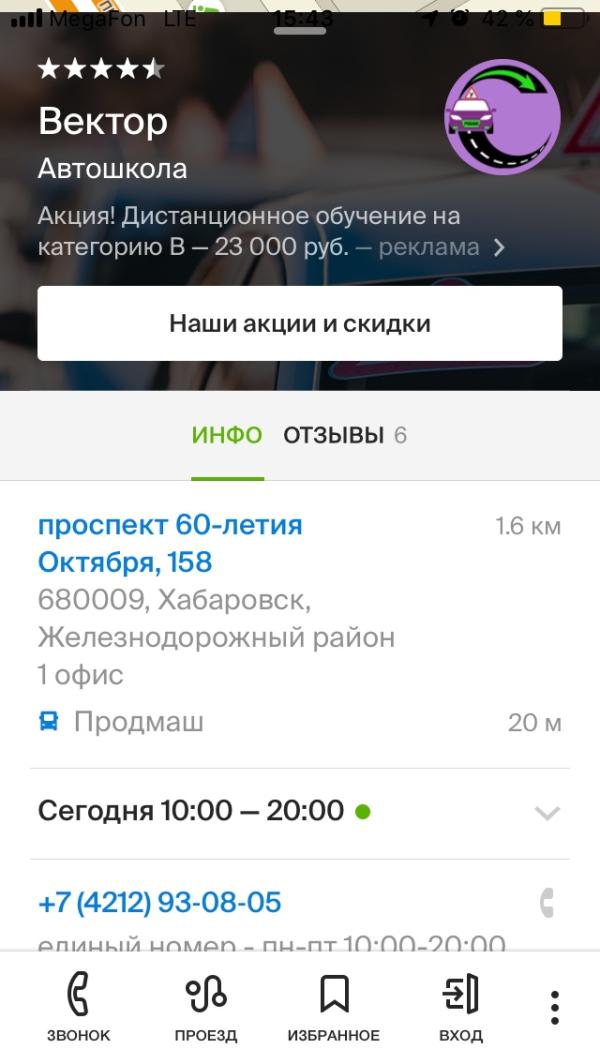Switch to the Отзывы tab
This screenshot has height=1063, width=600.
click(344, 435)
